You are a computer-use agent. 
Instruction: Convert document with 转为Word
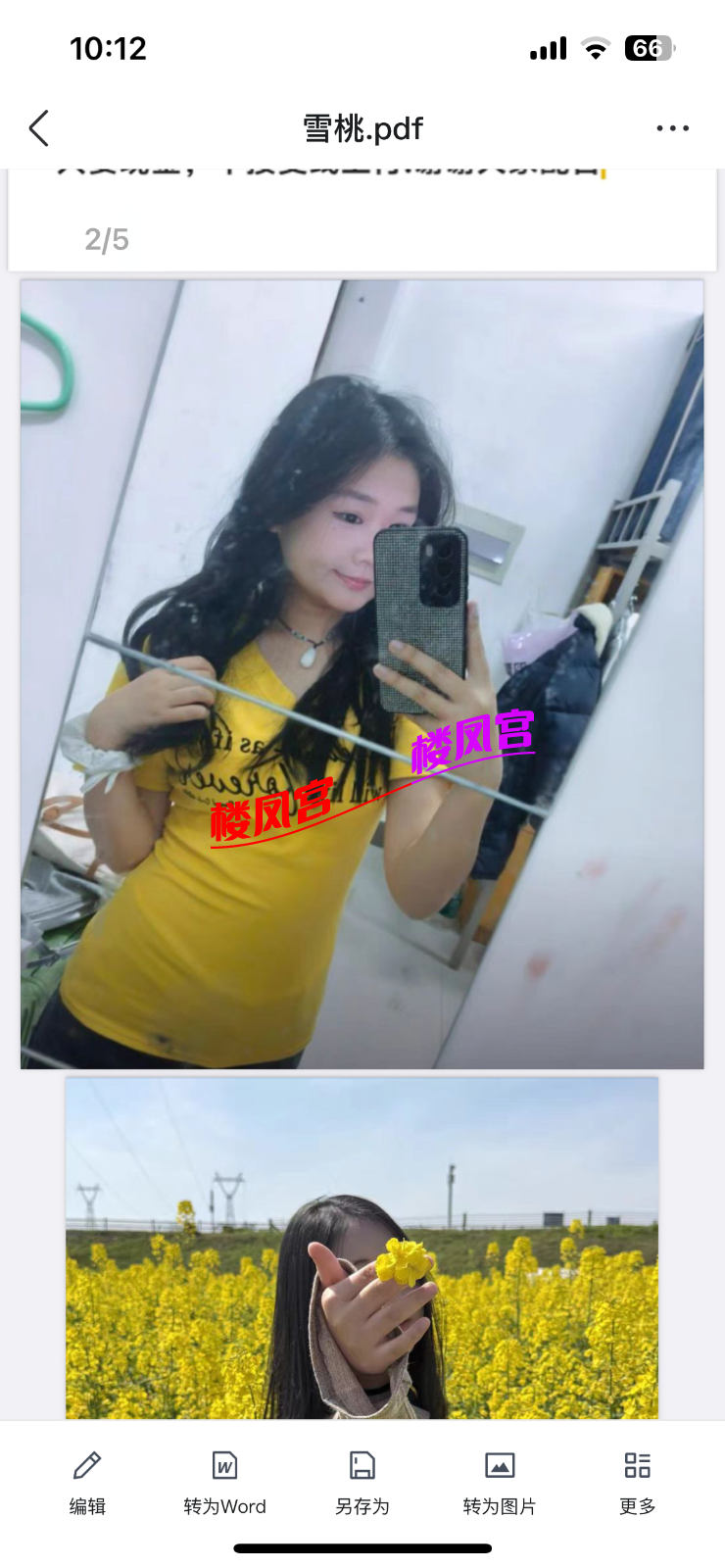tap(224, 1482)
